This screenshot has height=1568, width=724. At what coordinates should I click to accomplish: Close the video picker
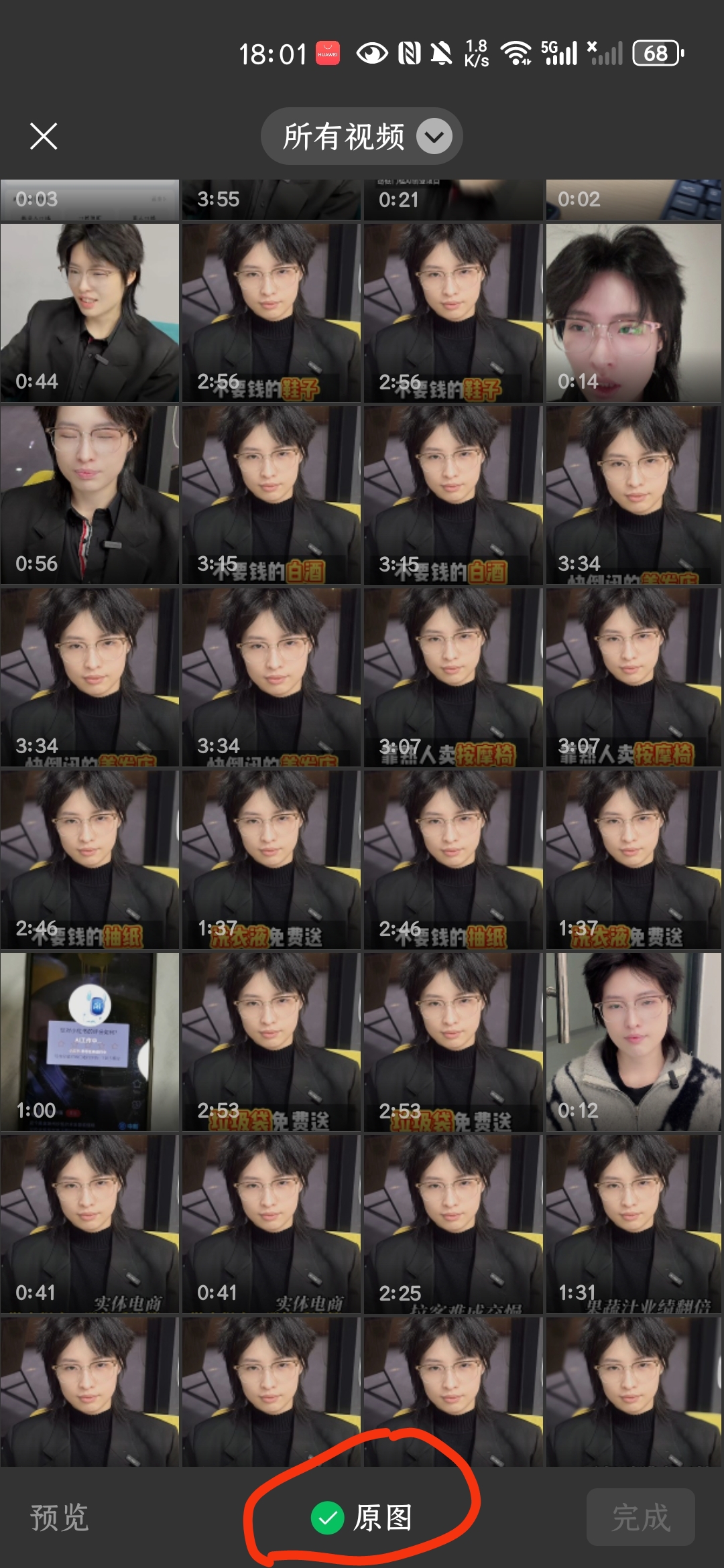(x=44, y=137)
